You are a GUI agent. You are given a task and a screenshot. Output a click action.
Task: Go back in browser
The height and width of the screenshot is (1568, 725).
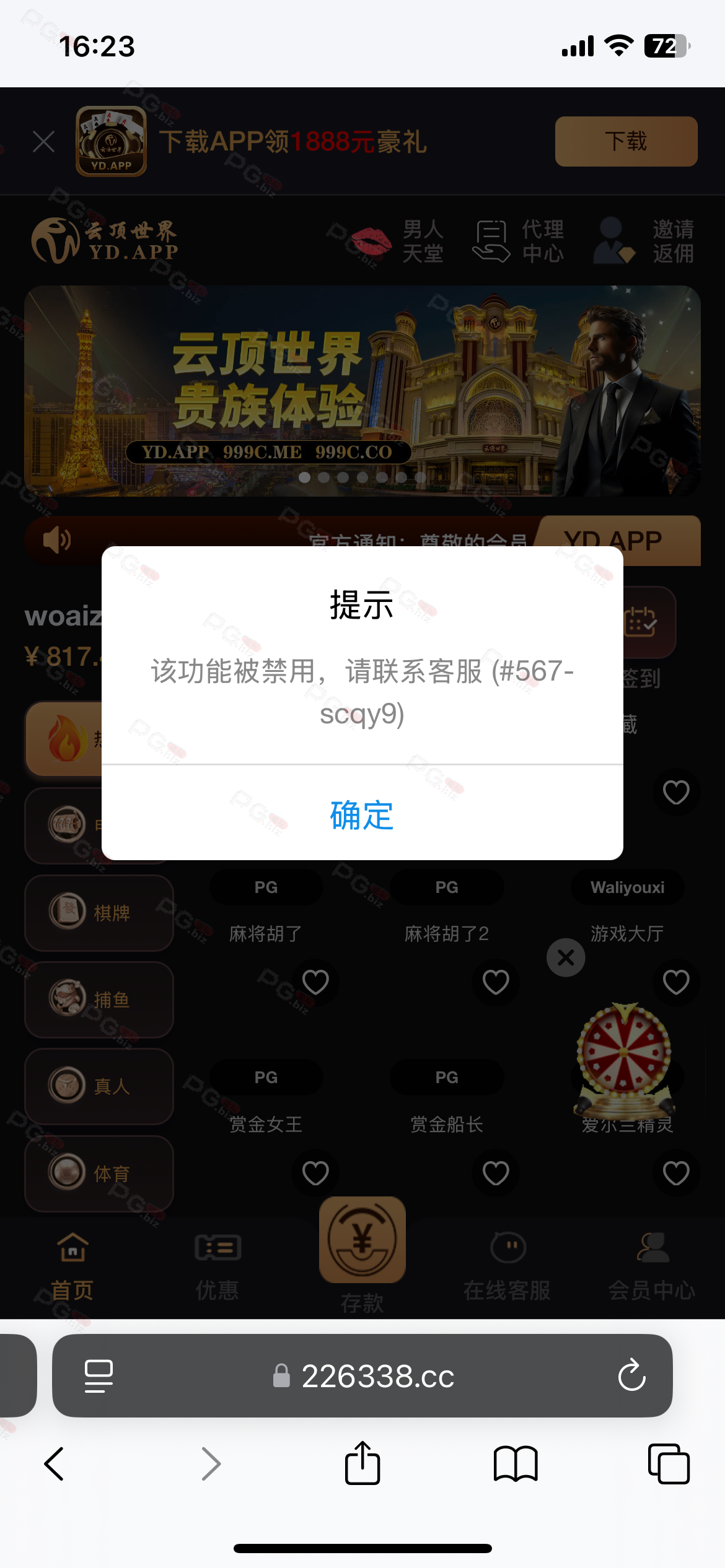[x=54, y=1464]
